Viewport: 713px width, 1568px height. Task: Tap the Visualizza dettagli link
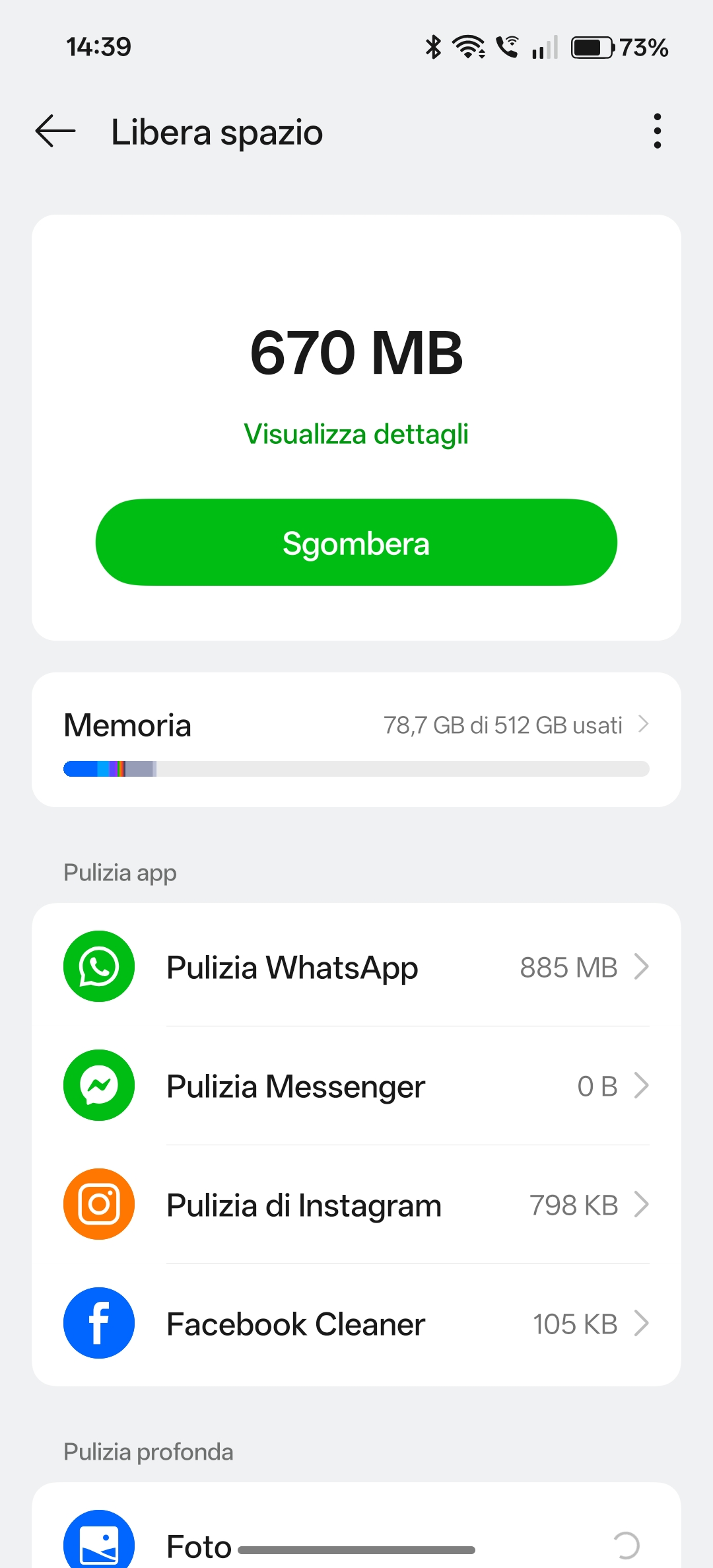(x=356, y=435)
